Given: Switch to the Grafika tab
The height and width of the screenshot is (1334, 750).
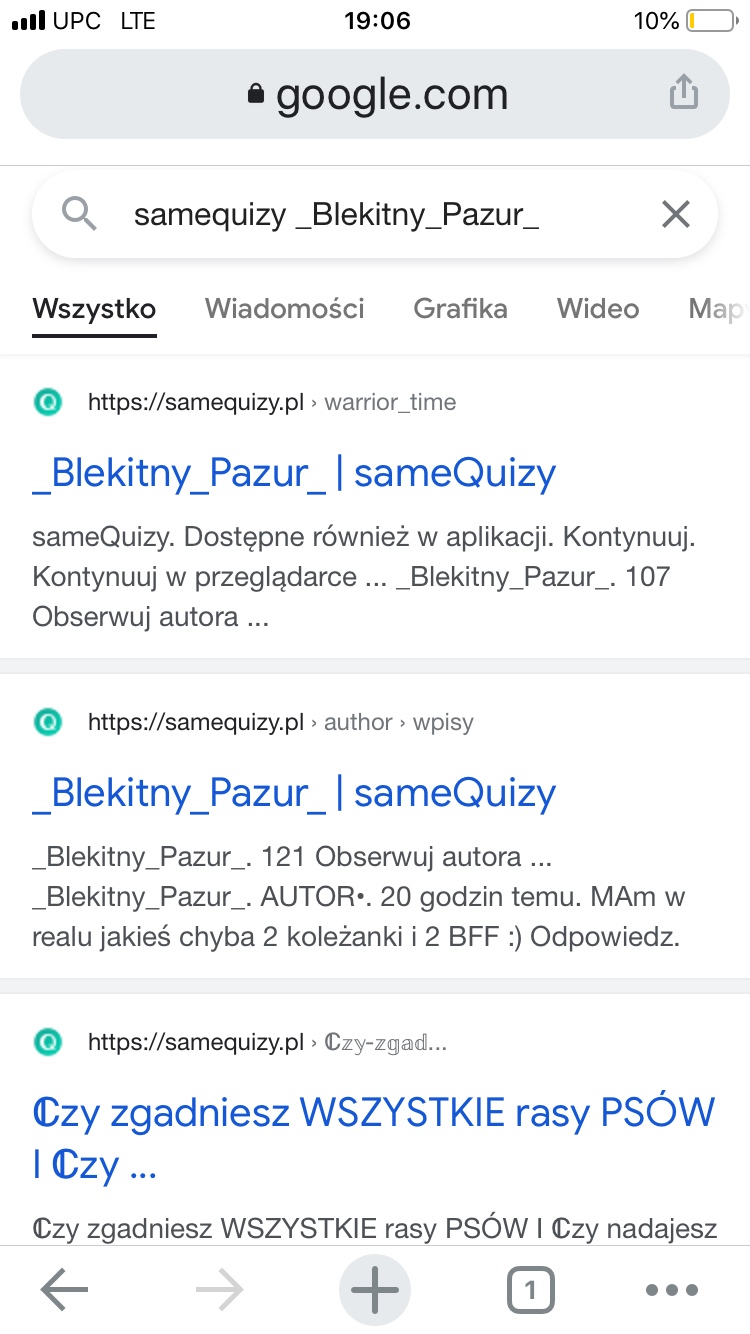Looking at the screenshot, I should [x=460, y=309].
